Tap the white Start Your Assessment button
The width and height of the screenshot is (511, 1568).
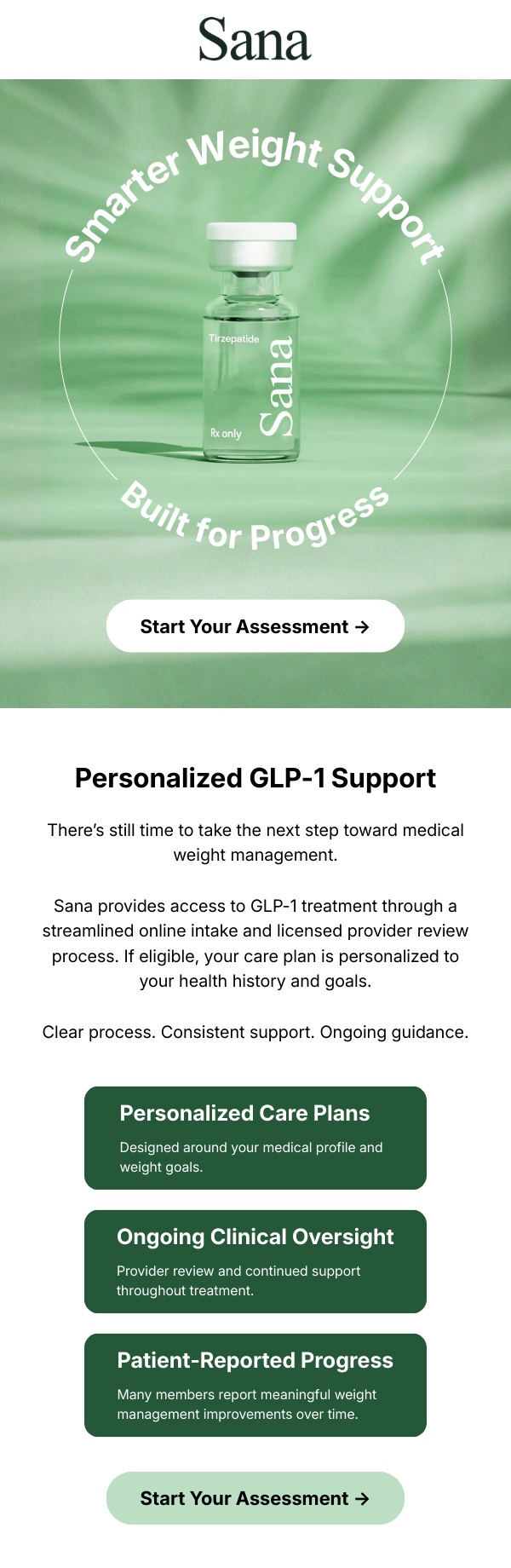pyautogui.click(x=255, y=626)
